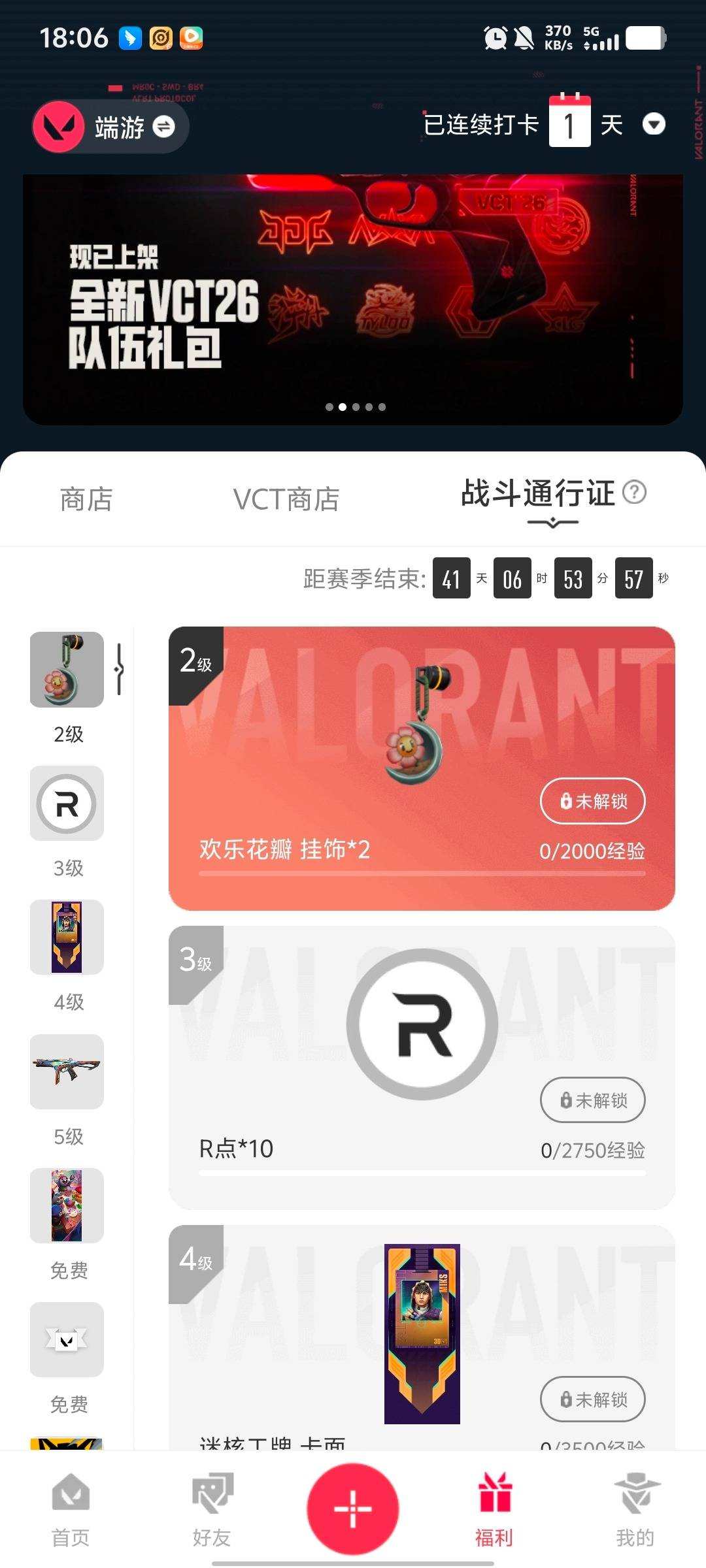Tap the 福利 gift nav icon
This screenshot has height=1568, width=706.
click(494, 1506)
